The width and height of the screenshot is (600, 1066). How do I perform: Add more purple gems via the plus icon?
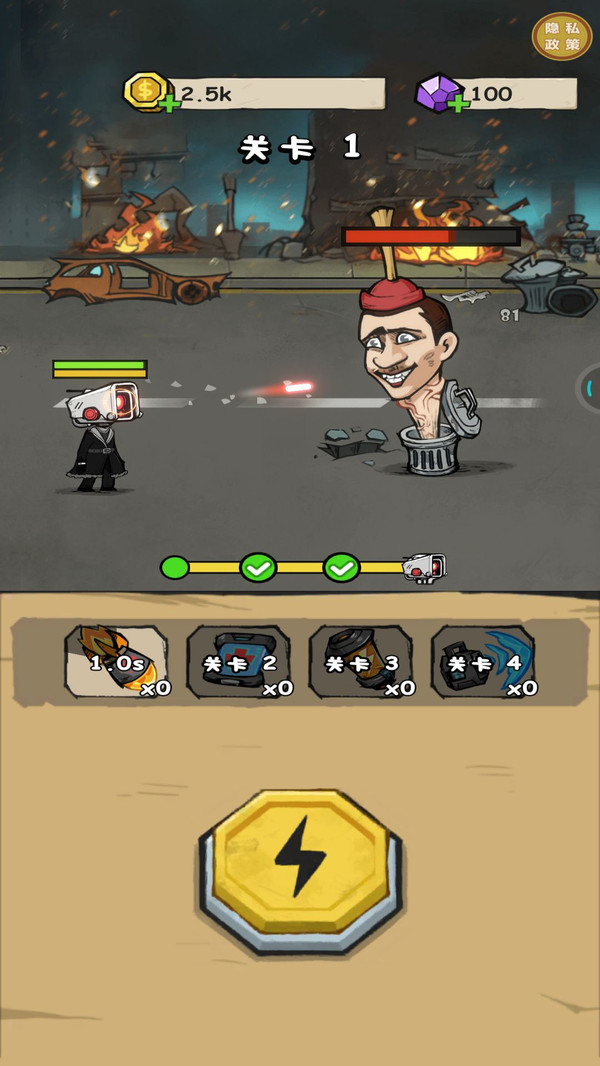click(x=458, y=104)
